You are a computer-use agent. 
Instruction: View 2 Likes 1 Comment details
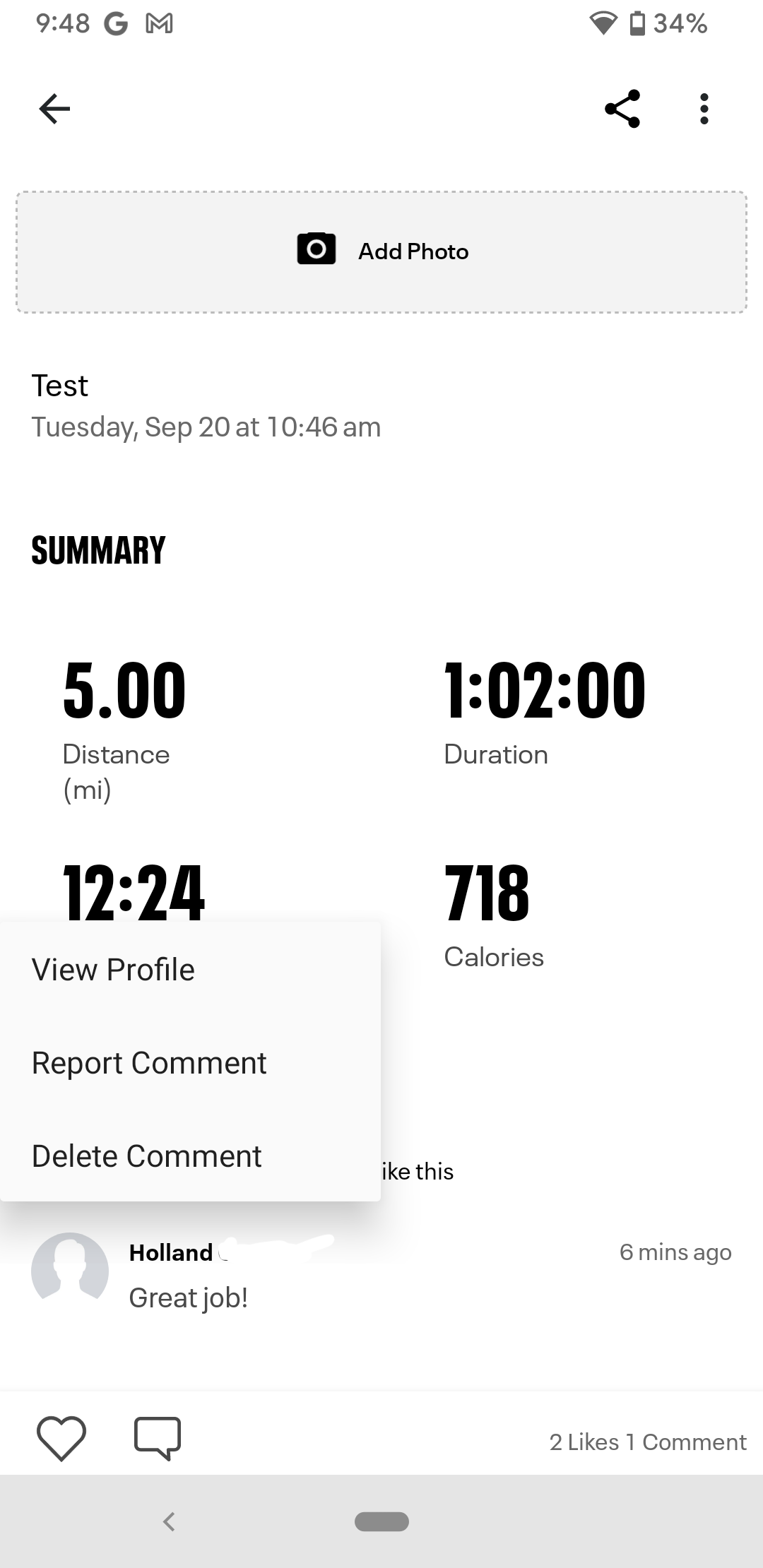[647, 1442]
